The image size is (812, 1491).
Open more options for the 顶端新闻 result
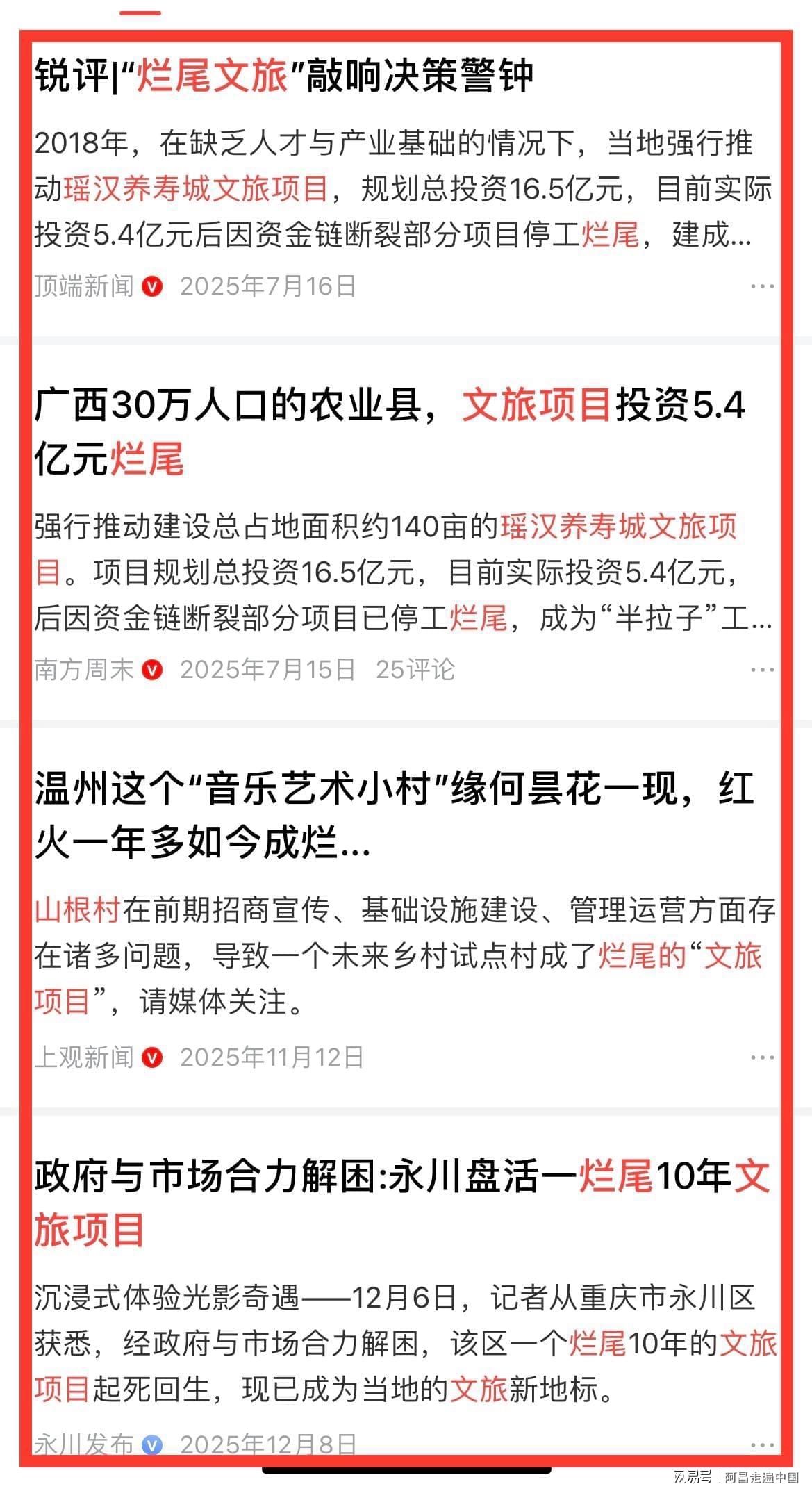click(762, 286)
